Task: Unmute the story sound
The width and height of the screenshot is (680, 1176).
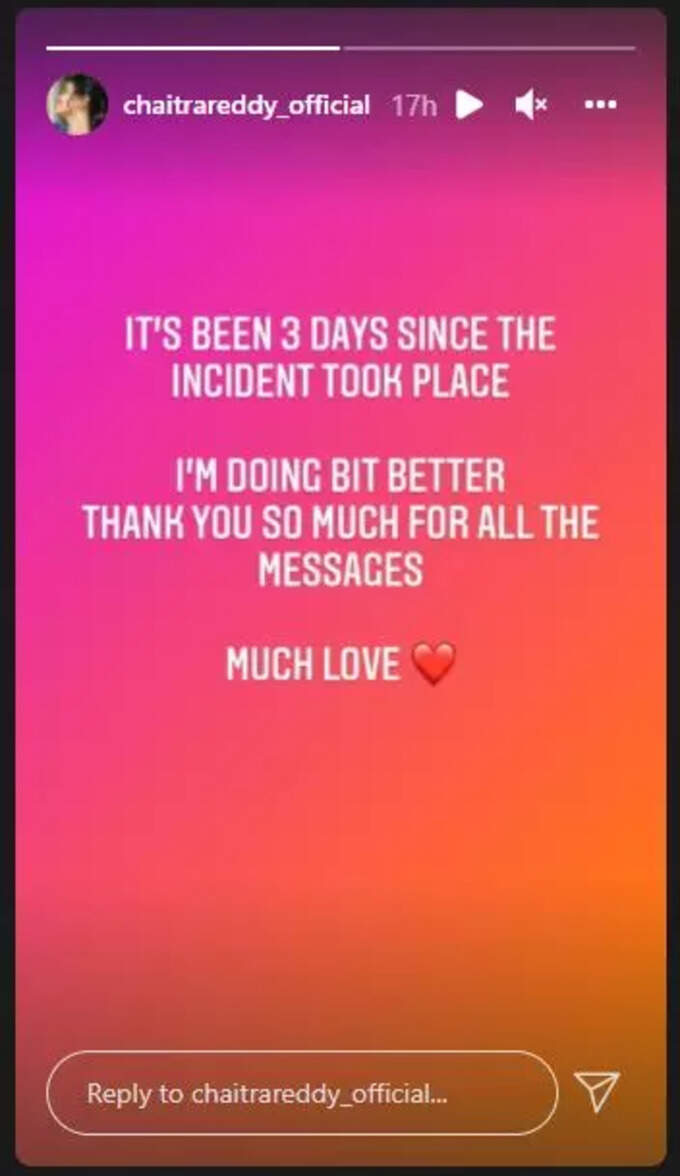Action: (x=530, y=104)
